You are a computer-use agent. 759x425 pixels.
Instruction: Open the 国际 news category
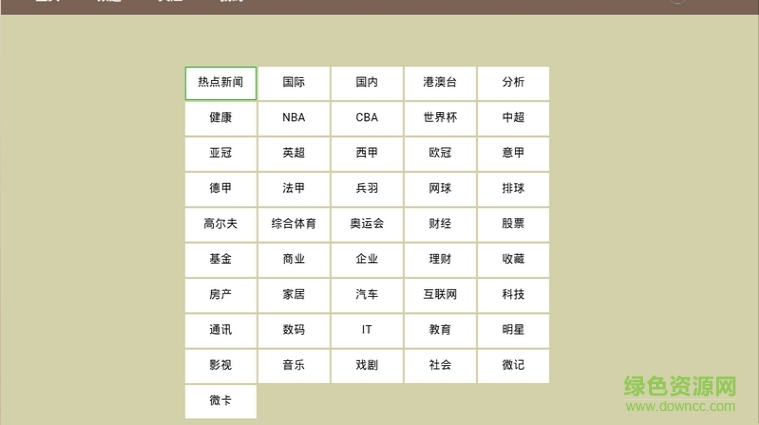[x=294, y=83]
